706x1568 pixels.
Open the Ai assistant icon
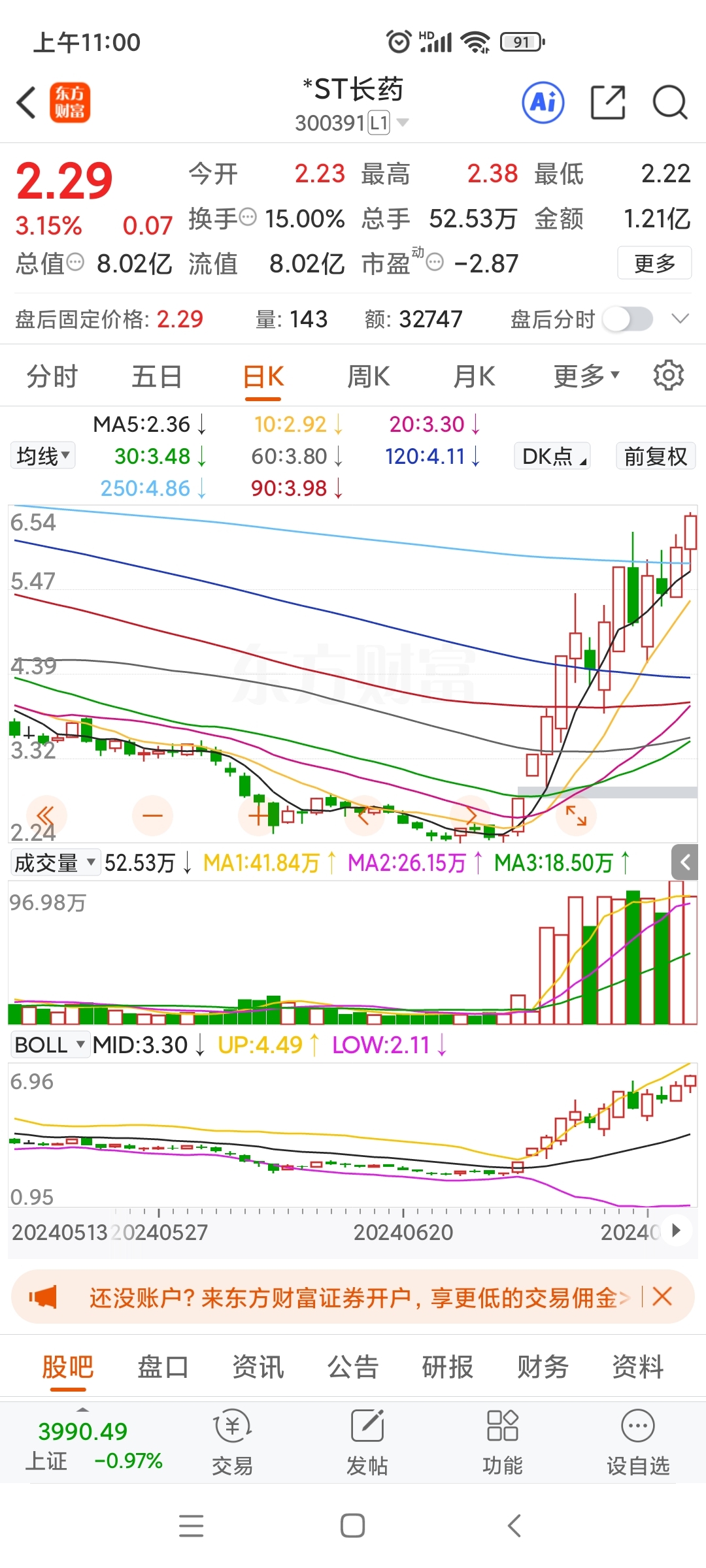pos(543,103)
